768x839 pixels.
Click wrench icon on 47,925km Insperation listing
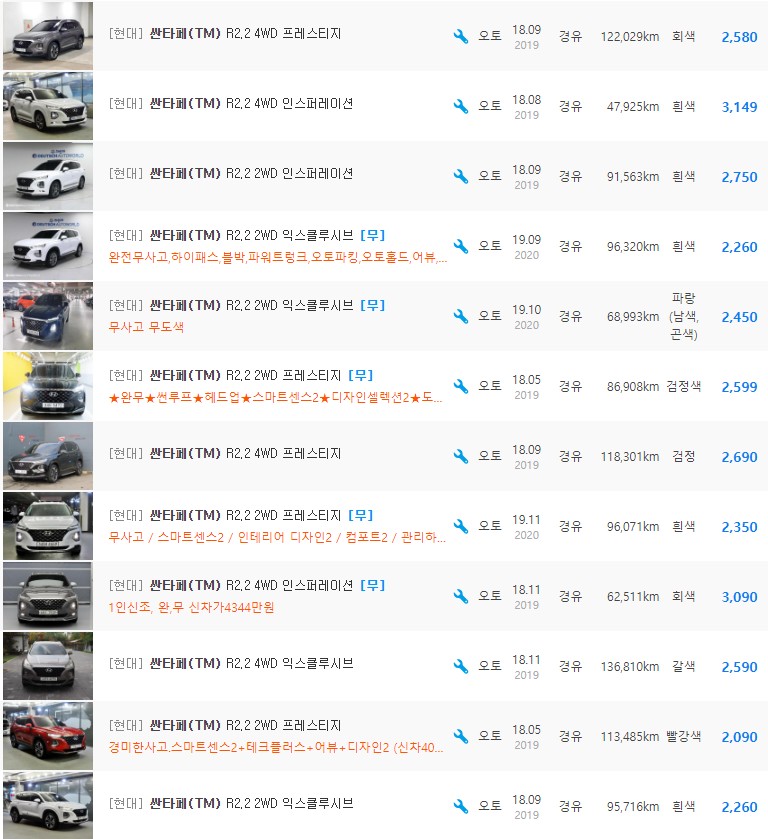point(460,105)
